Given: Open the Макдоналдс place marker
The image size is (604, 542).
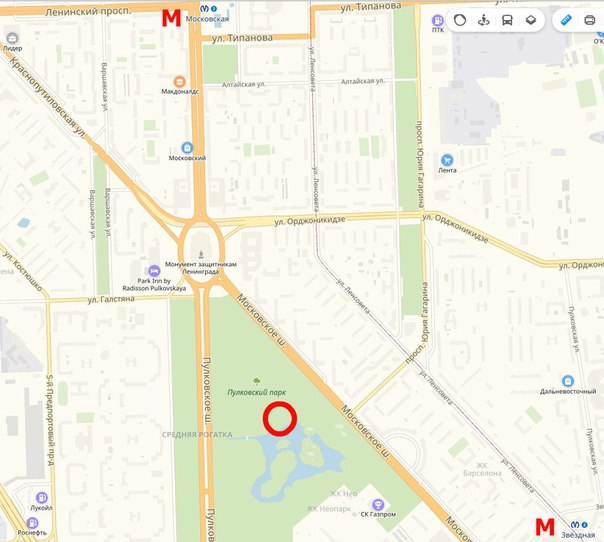Looking at the screenshot, I should (181, 80).
